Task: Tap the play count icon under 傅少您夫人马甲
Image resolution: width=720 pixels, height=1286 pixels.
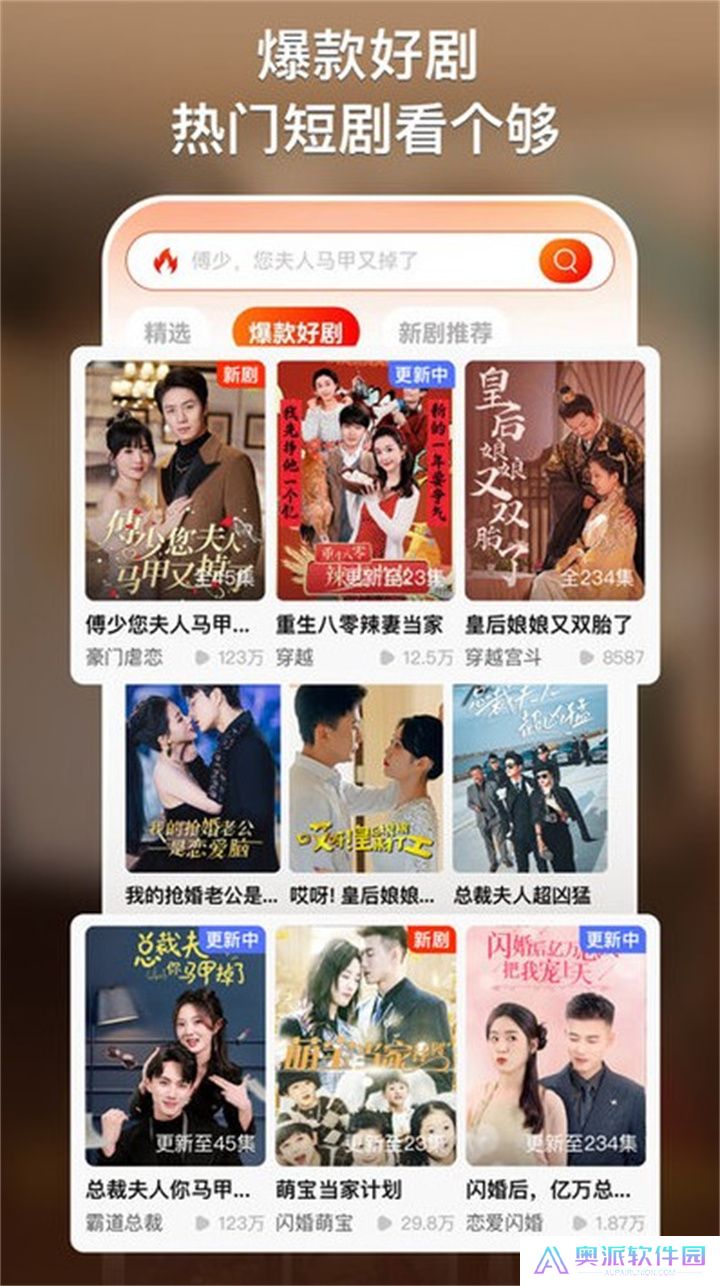Action: tap(202, 655)
